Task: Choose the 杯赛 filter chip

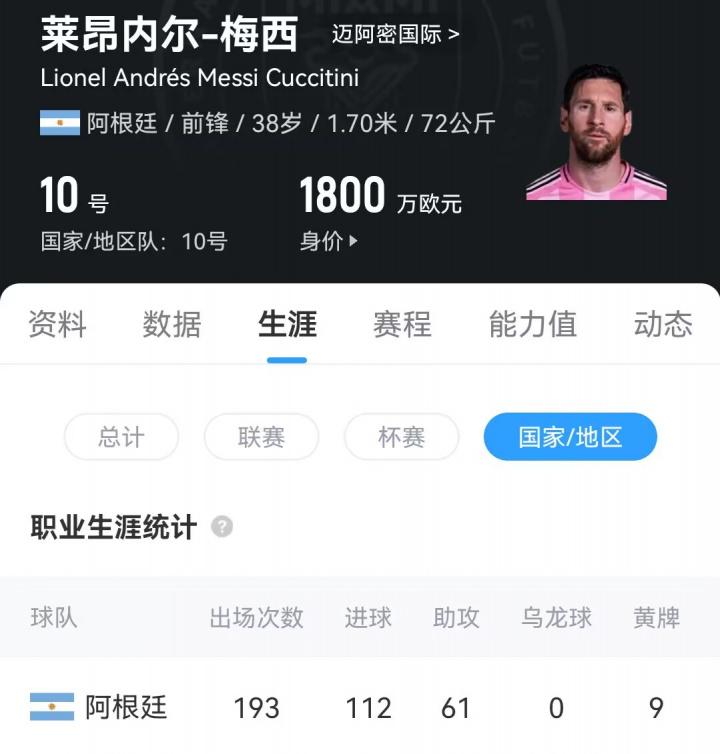Action: (401, 437)
